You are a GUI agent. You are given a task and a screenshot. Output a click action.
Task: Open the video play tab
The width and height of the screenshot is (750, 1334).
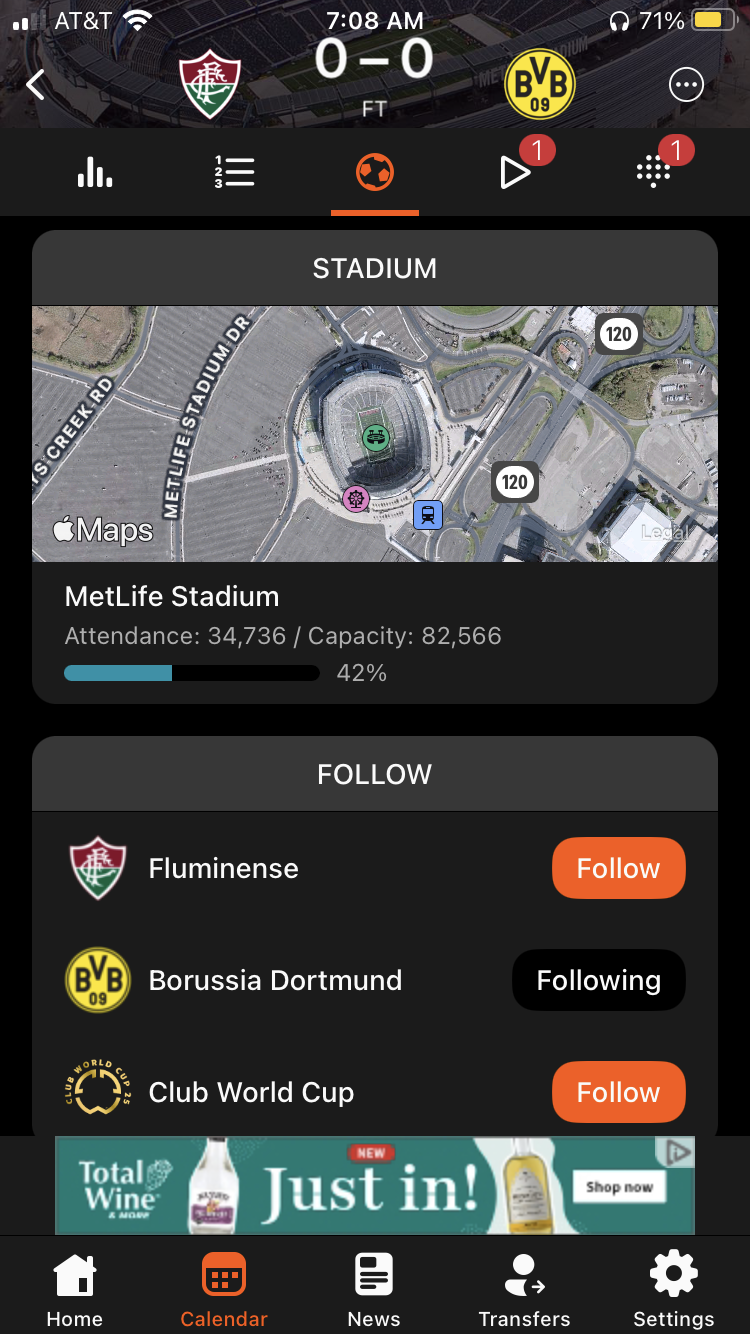(515, 173)
